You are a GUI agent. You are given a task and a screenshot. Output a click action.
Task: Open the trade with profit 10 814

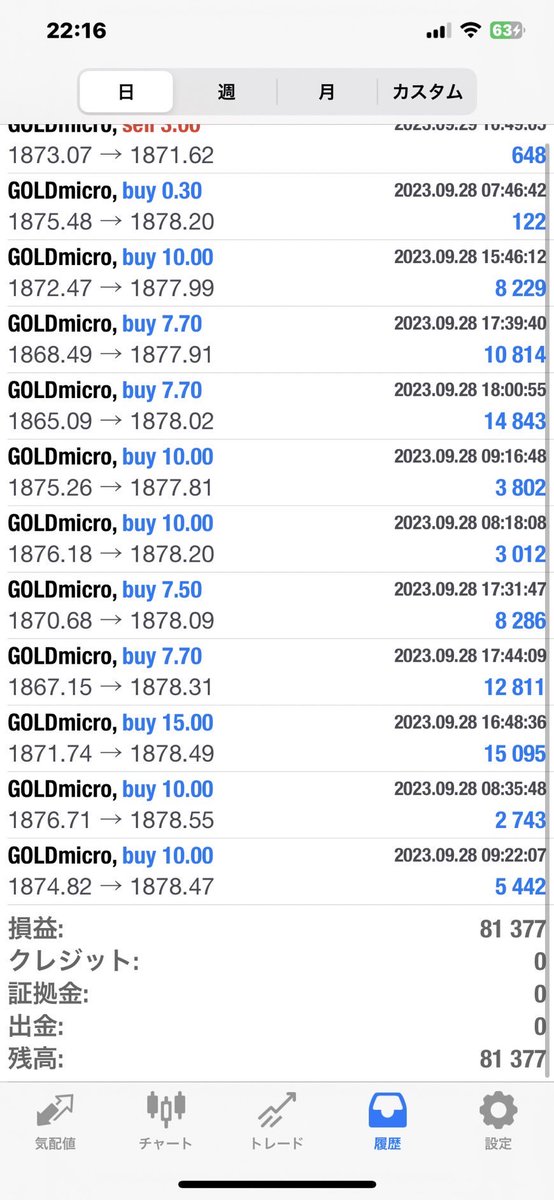tap(277, 339)
